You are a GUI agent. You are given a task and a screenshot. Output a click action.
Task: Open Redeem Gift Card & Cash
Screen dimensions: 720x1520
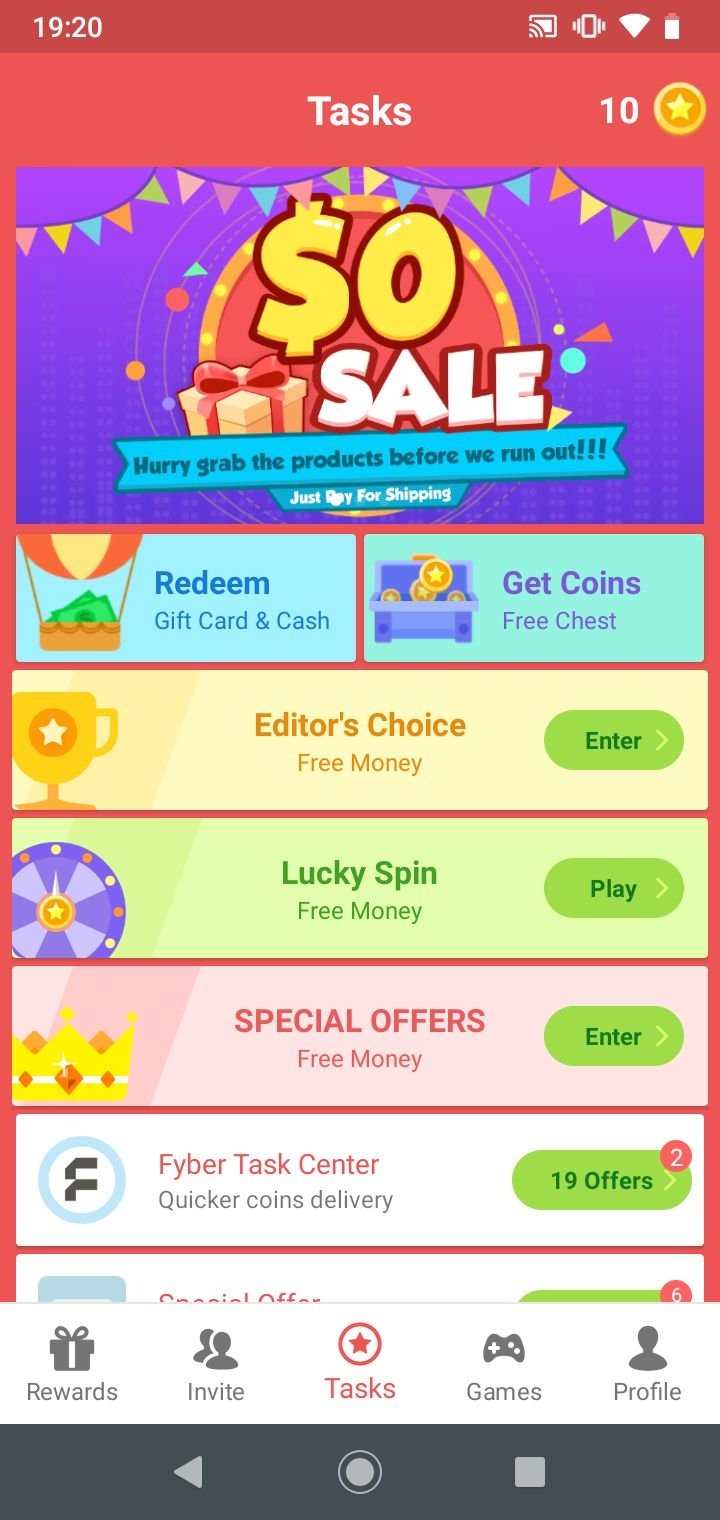(x=186, y=598)
